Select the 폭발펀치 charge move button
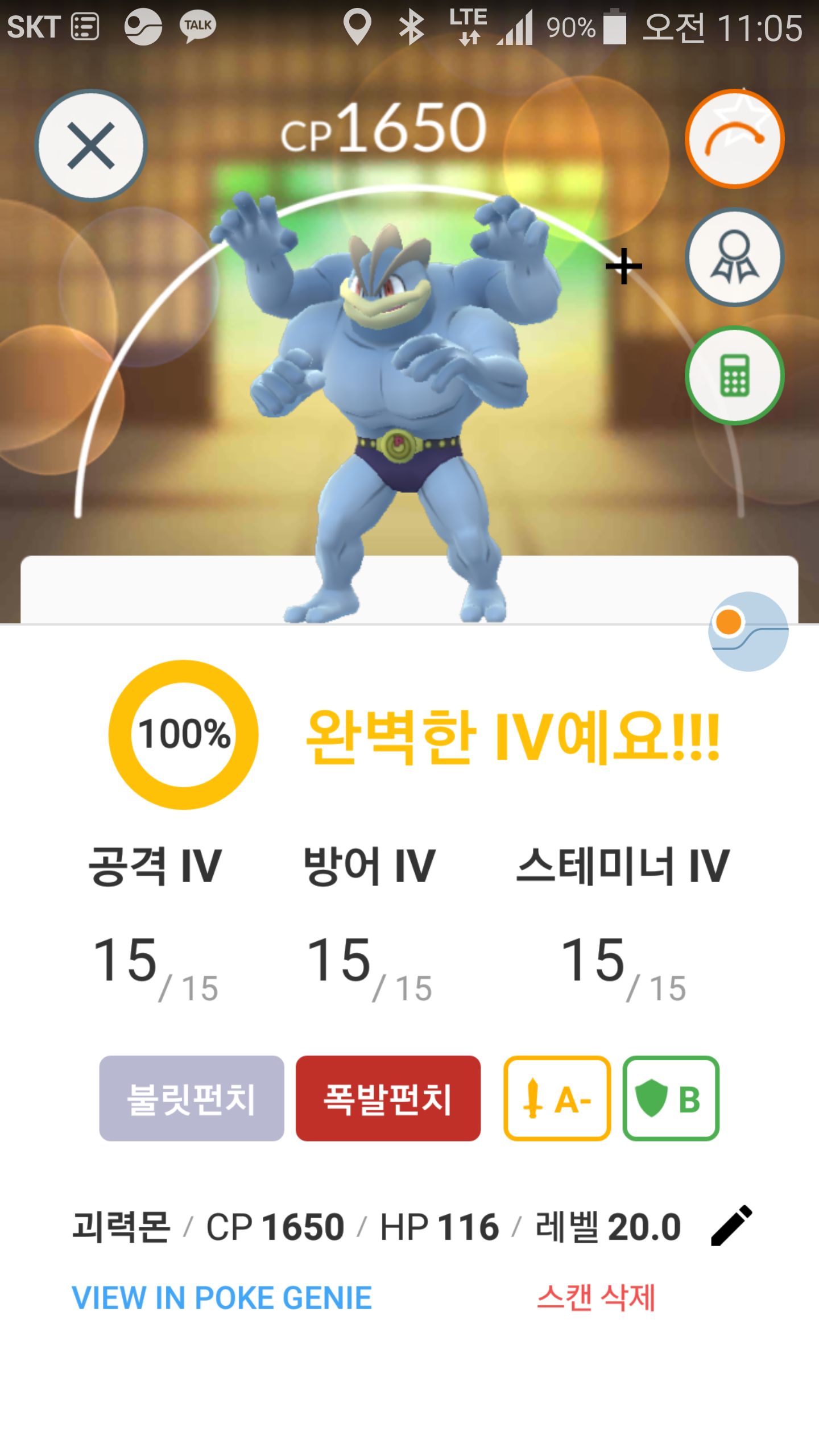819x1456 pixels. click(388, 1098)
